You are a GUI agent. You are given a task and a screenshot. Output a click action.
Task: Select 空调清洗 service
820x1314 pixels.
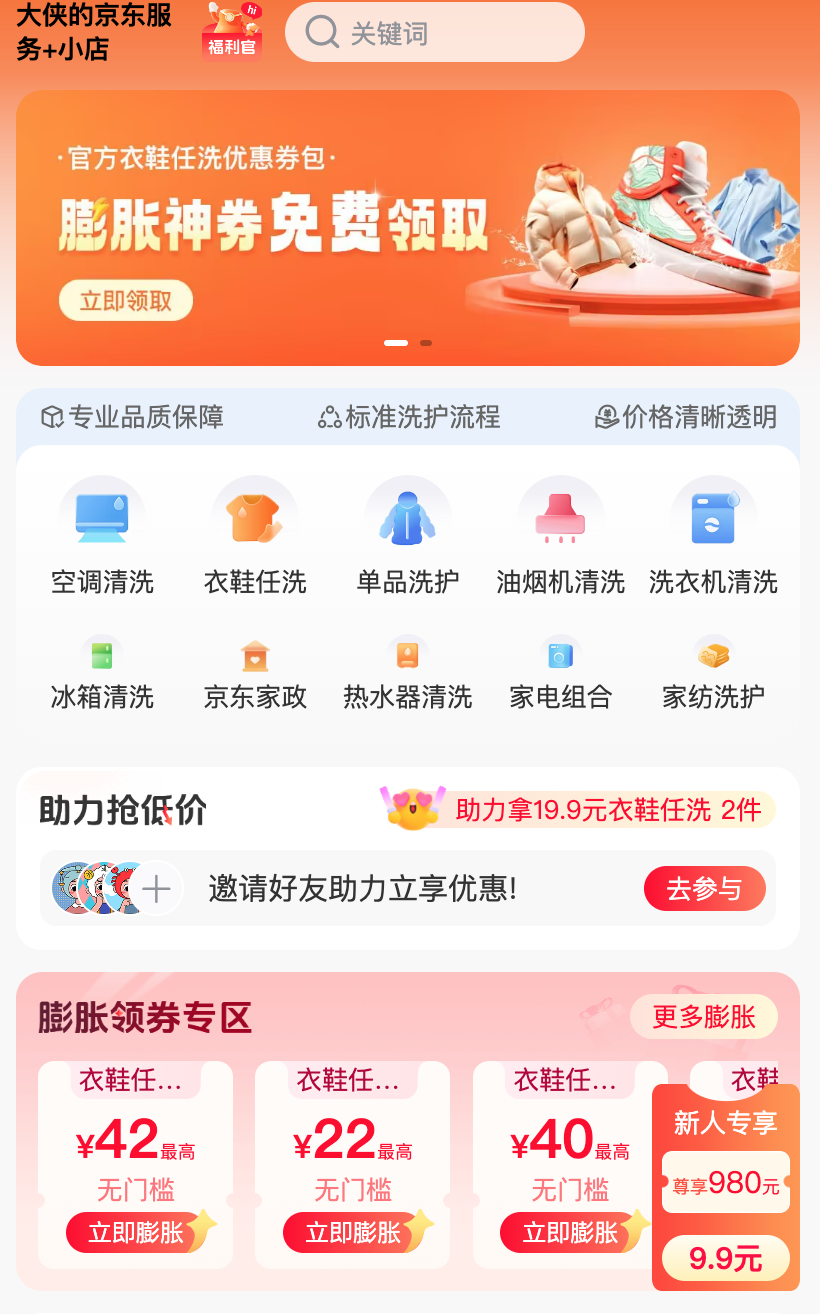click(x=102, y=537)
